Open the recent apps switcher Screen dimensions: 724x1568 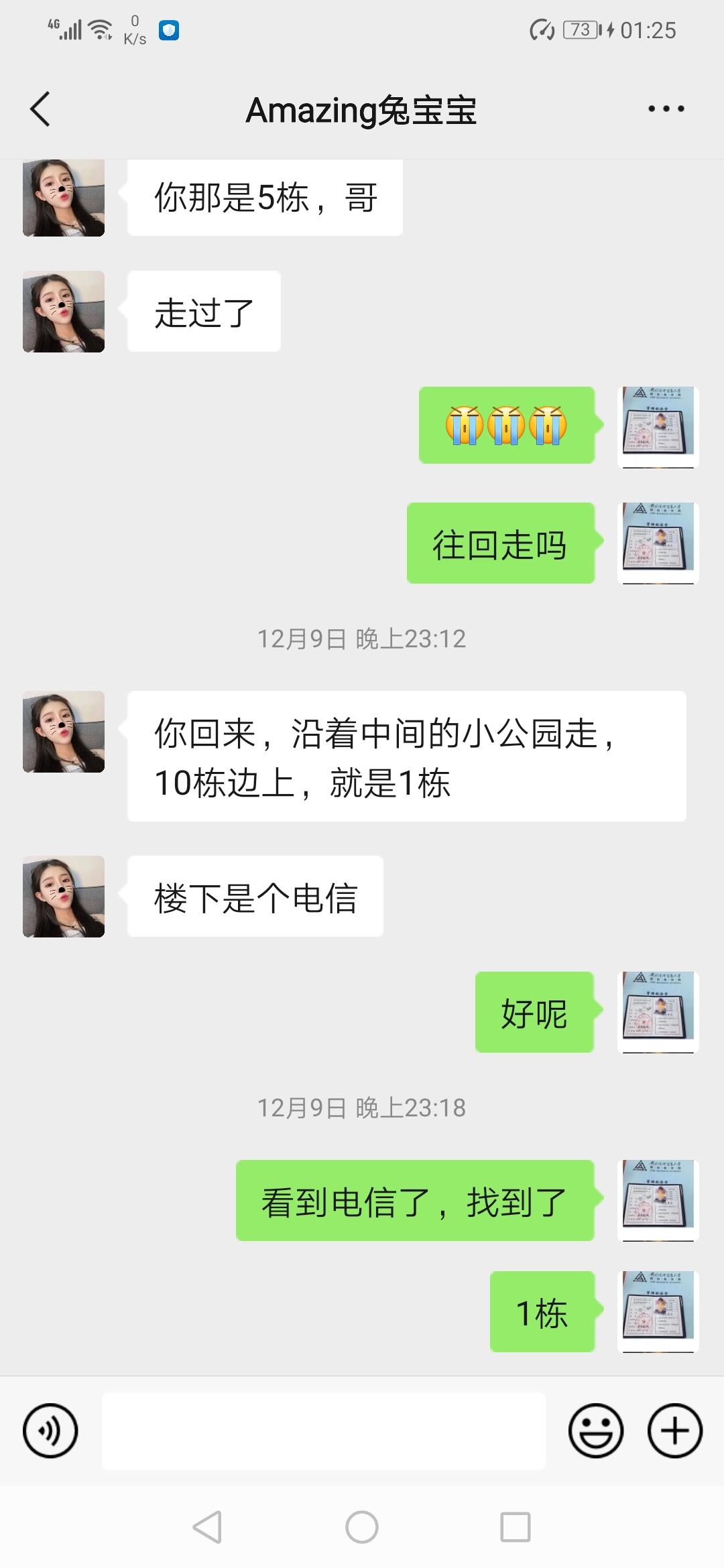[x=516, y=1528]
